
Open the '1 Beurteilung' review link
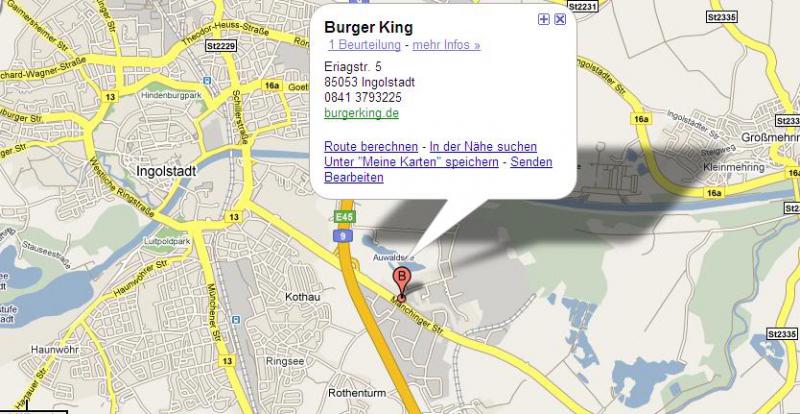coord(365,45)
